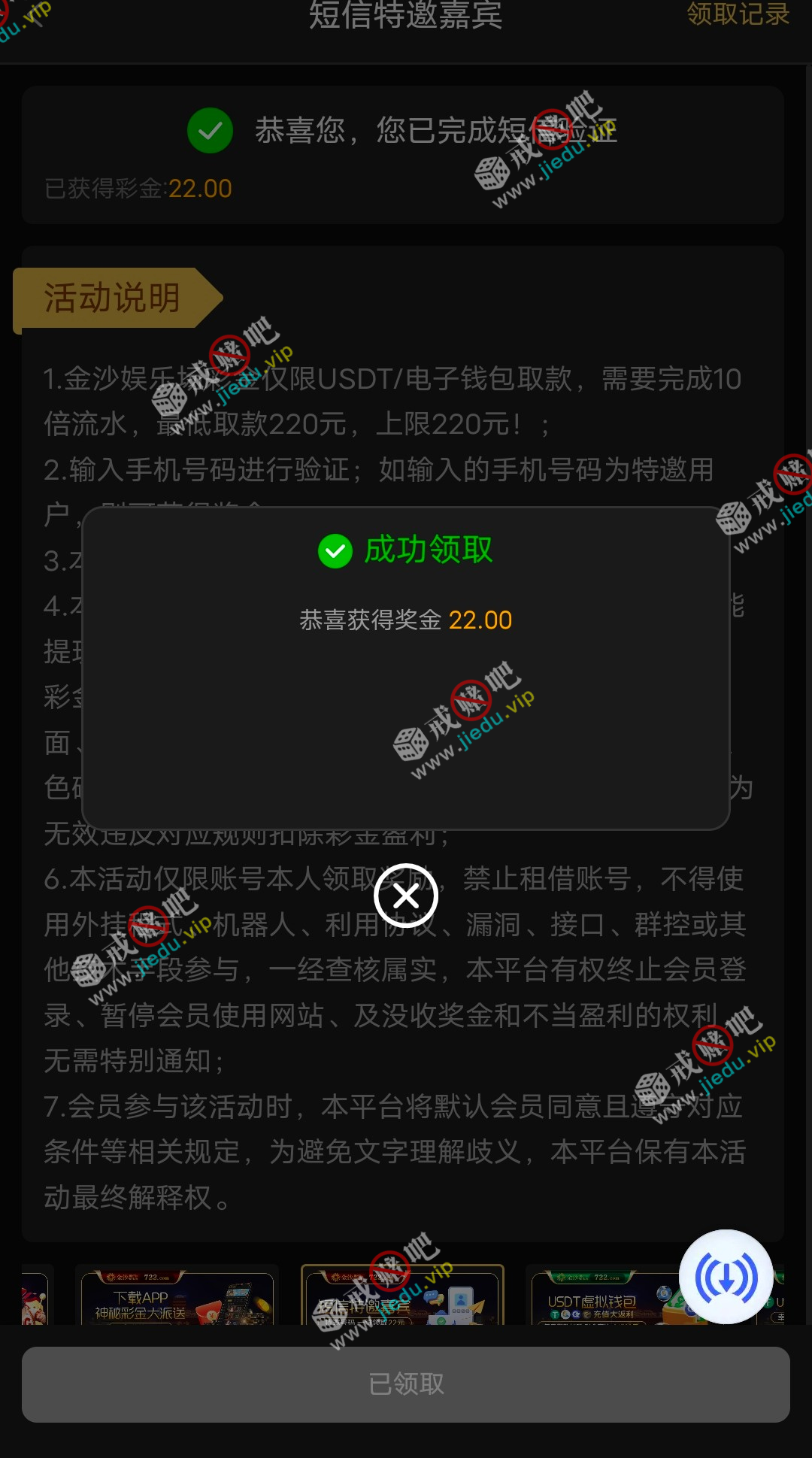
Task: Open 领取记录 claim history
Action: [738, 14]
